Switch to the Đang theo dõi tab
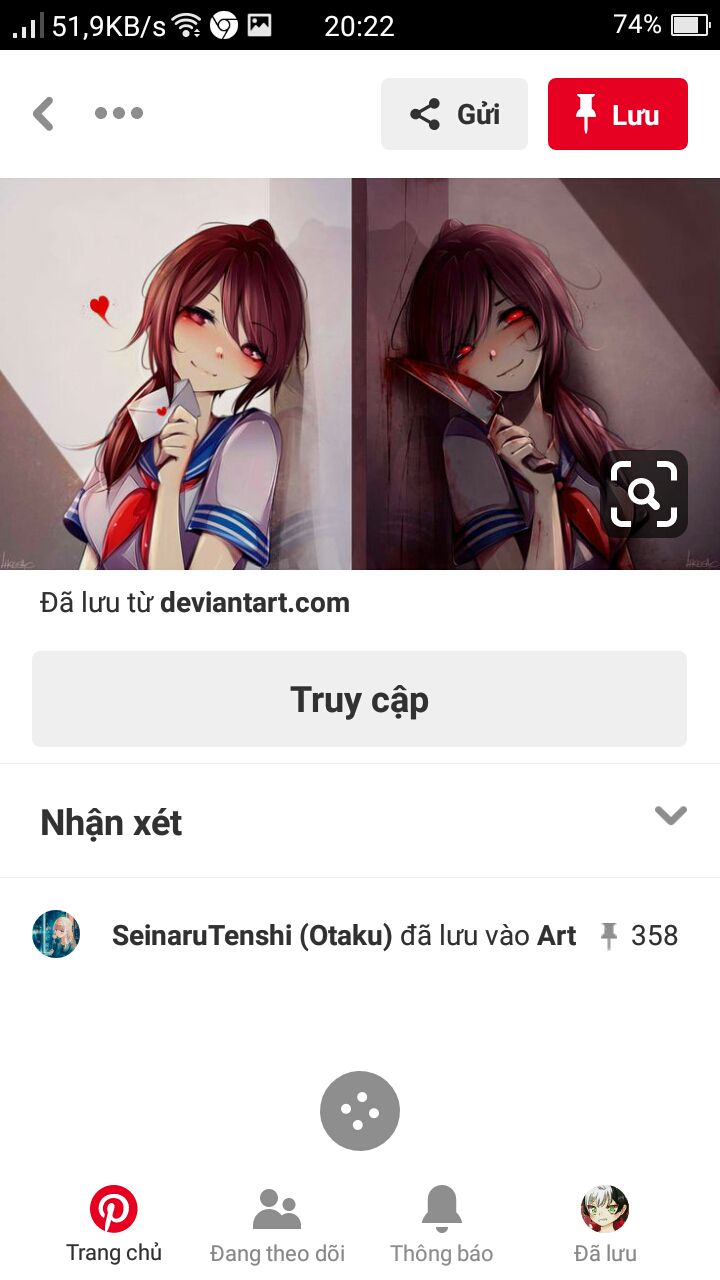Image resolution: width=720 pixels, height=1280 pixels. tap(277, 1224)
